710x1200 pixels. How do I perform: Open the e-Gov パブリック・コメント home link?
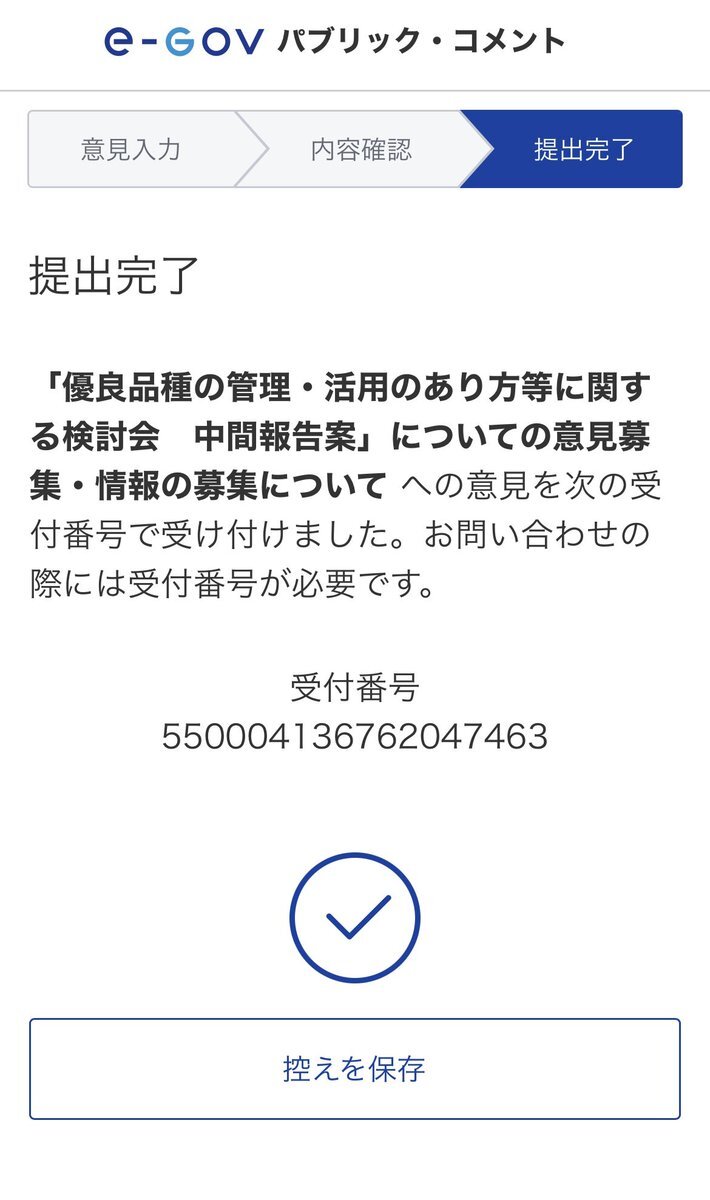[335, 41]
